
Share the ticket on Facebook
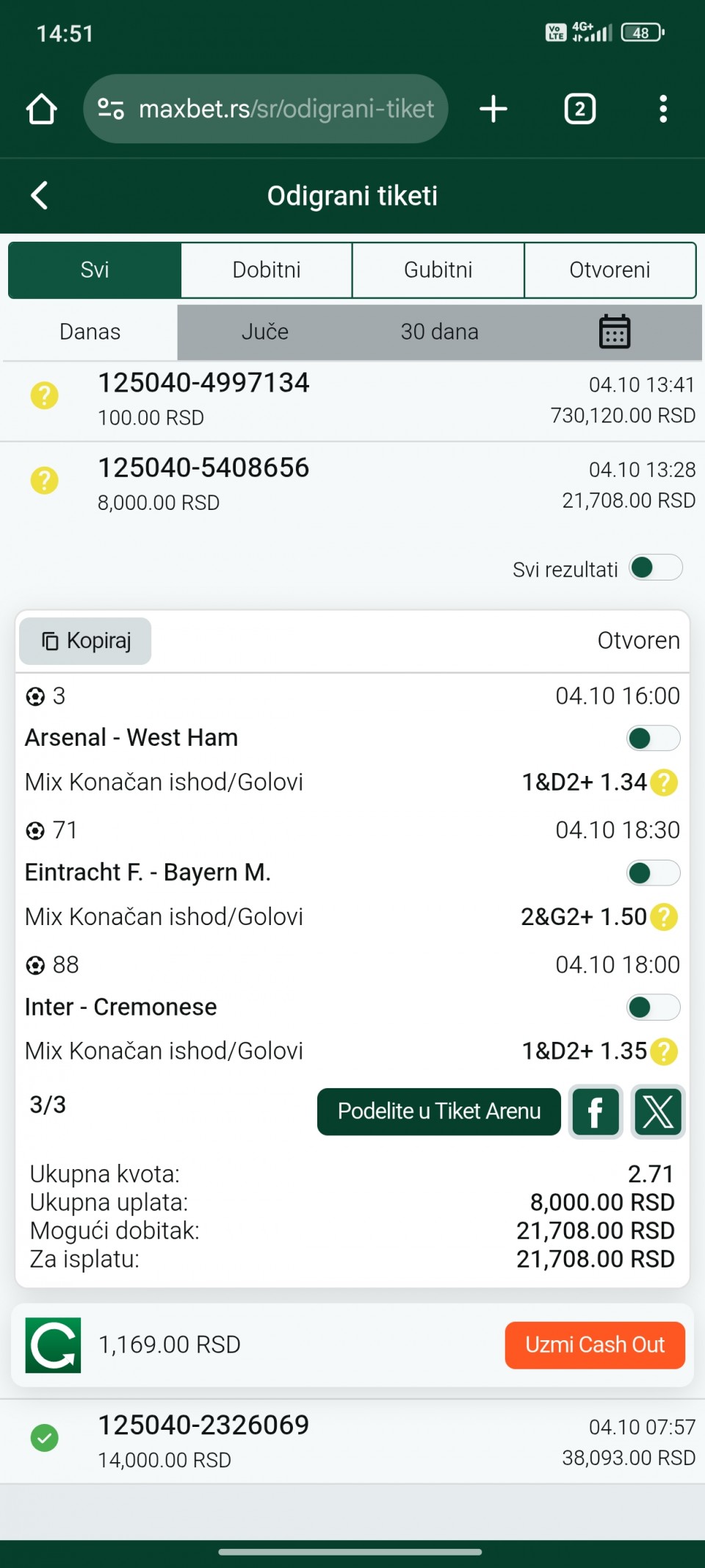click(x=596, y=1112)
